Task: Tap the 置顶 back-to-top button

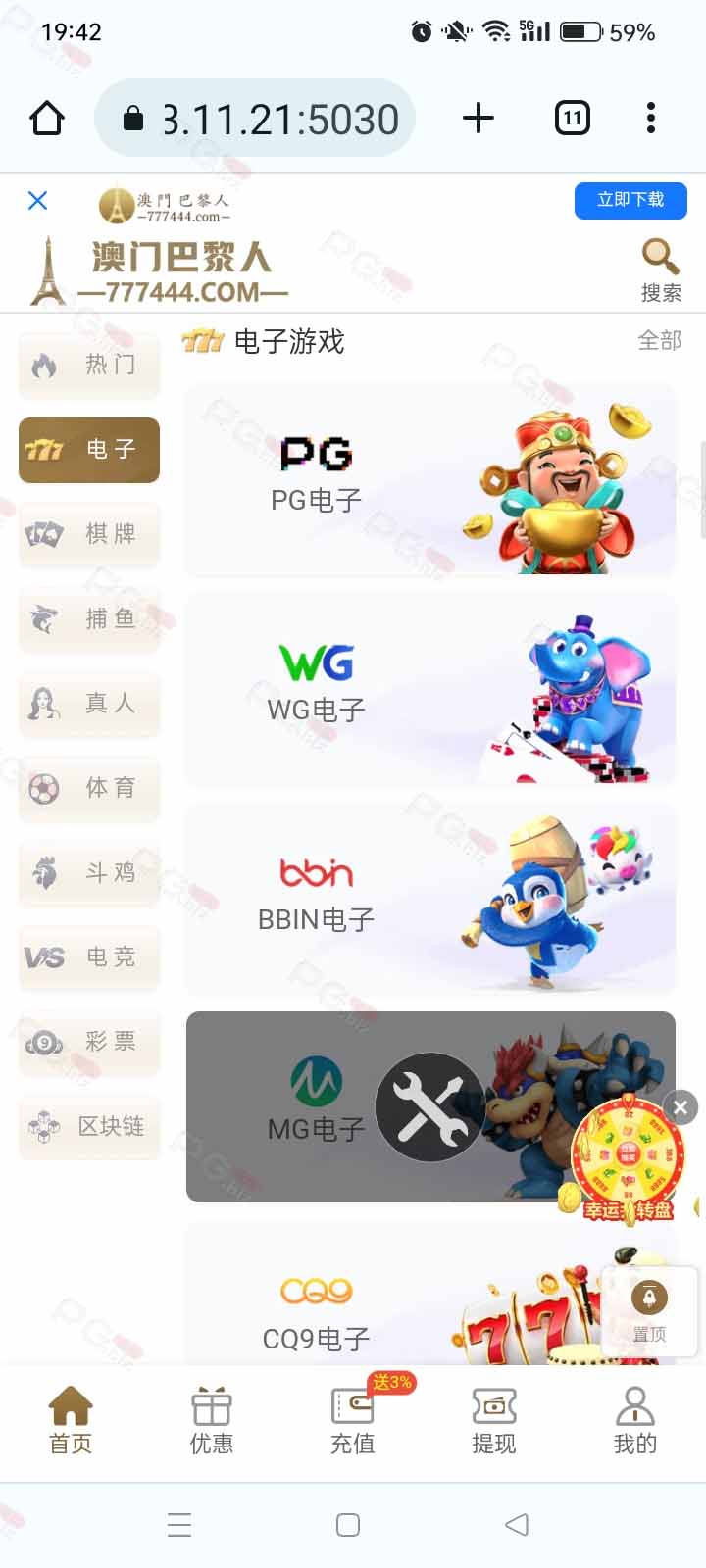Action: click(649, 1311)
